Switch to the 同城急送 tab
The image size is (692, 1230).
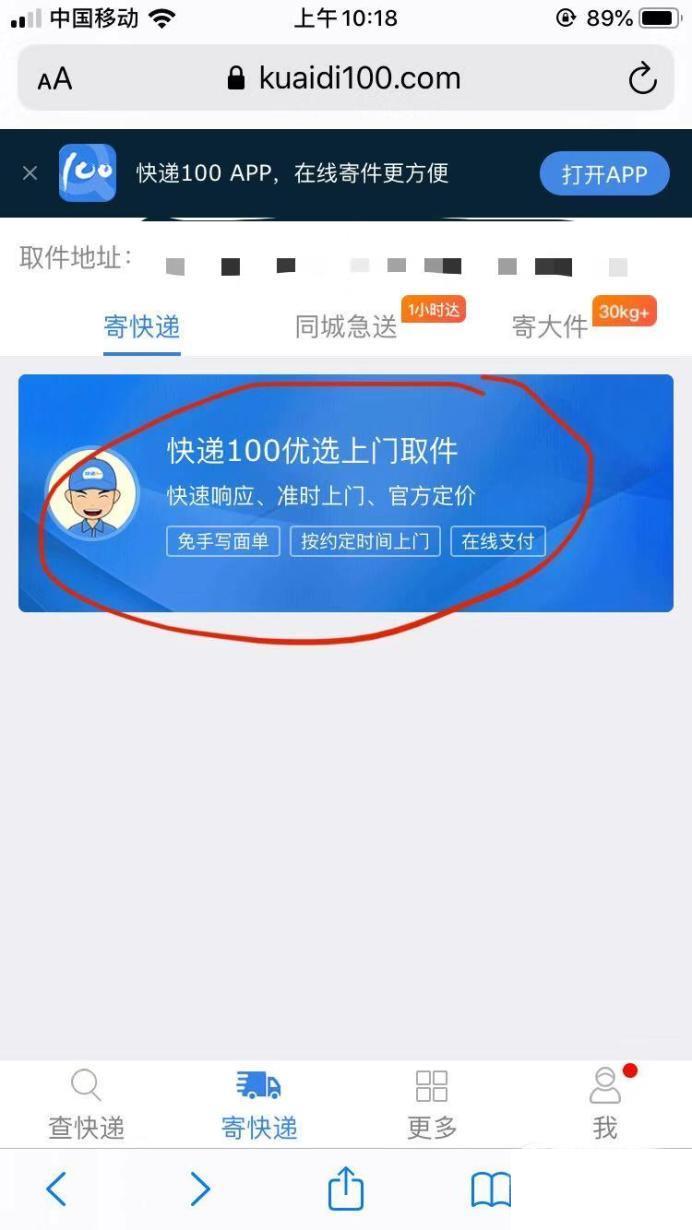click(347, 326)
